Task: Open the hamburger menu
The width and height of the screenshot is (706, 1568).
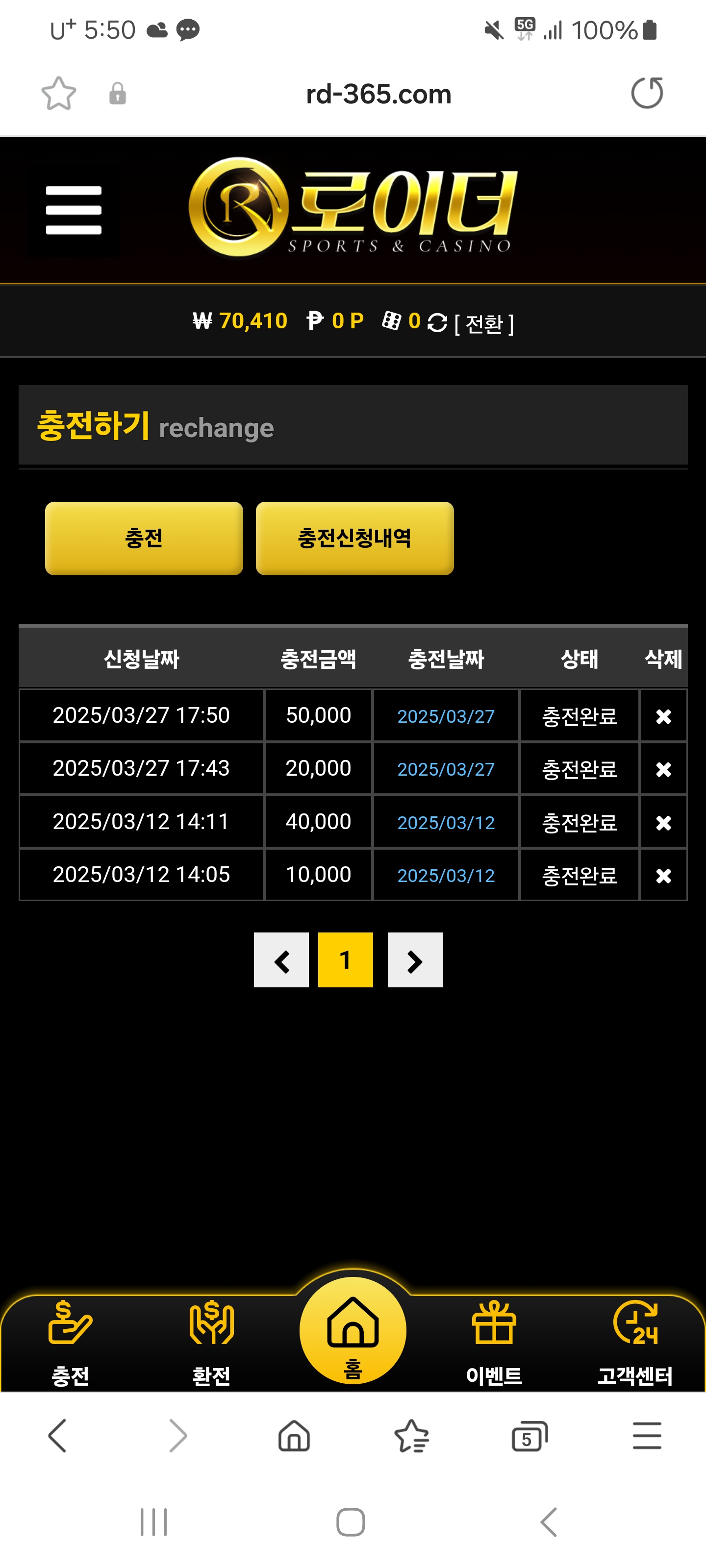Action: tap(74, 210)
